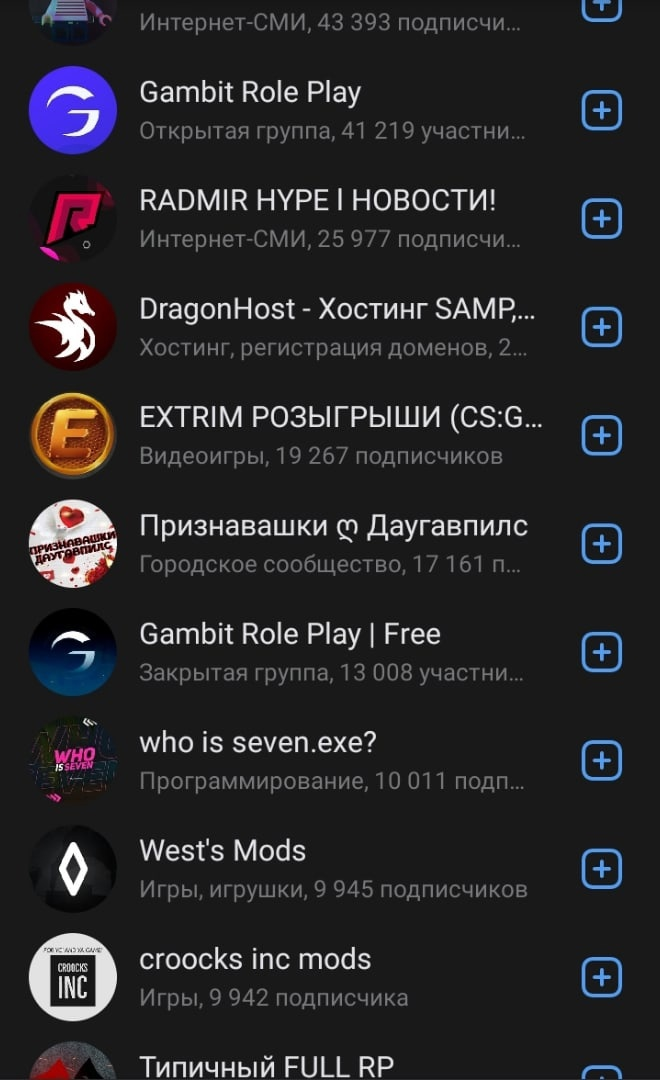Join the Gambit Role Play open group
This screenshot has height=1080, width=660.
tap(601, 110)
